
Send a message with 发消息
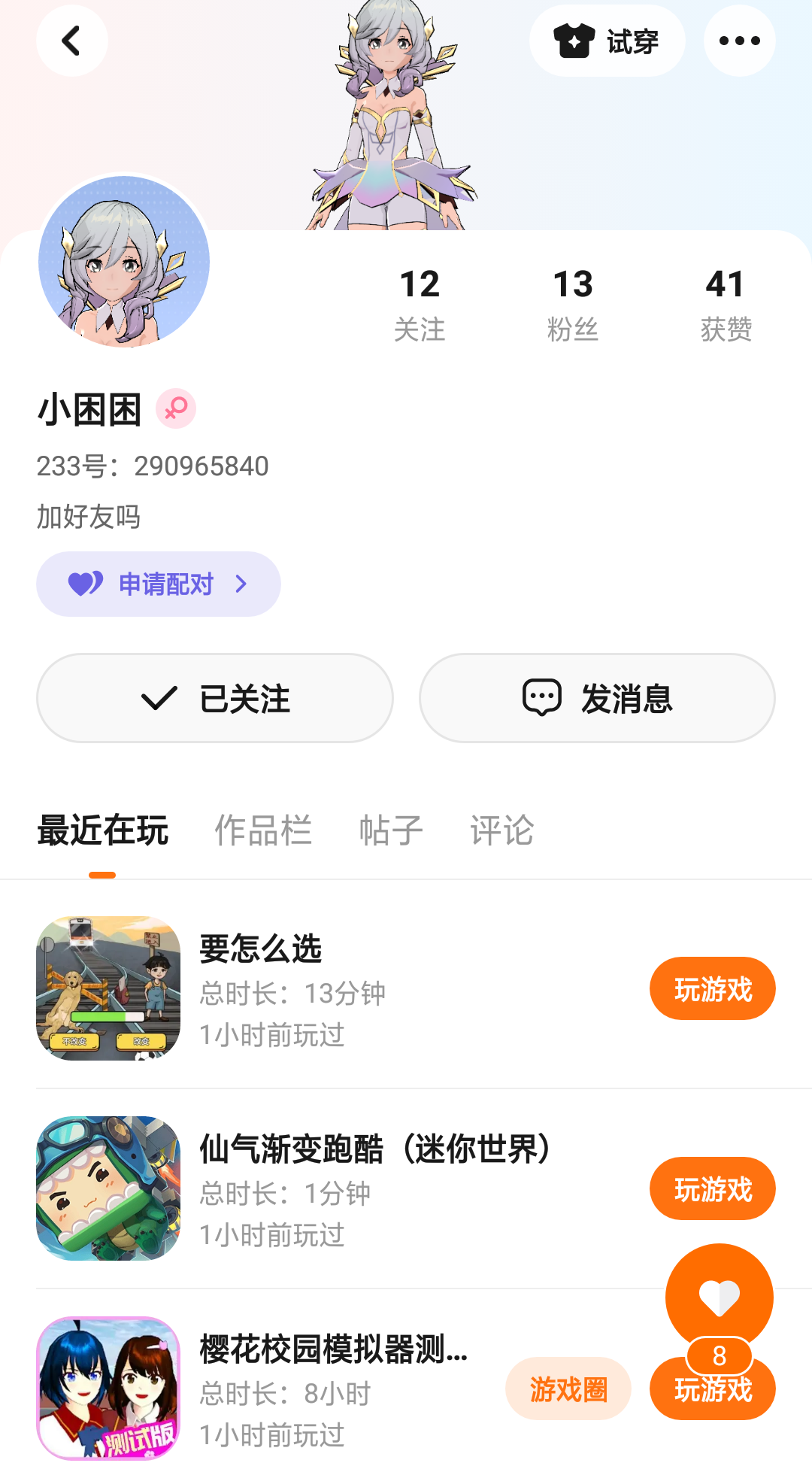pyautogui.click(x=597, y=698)
